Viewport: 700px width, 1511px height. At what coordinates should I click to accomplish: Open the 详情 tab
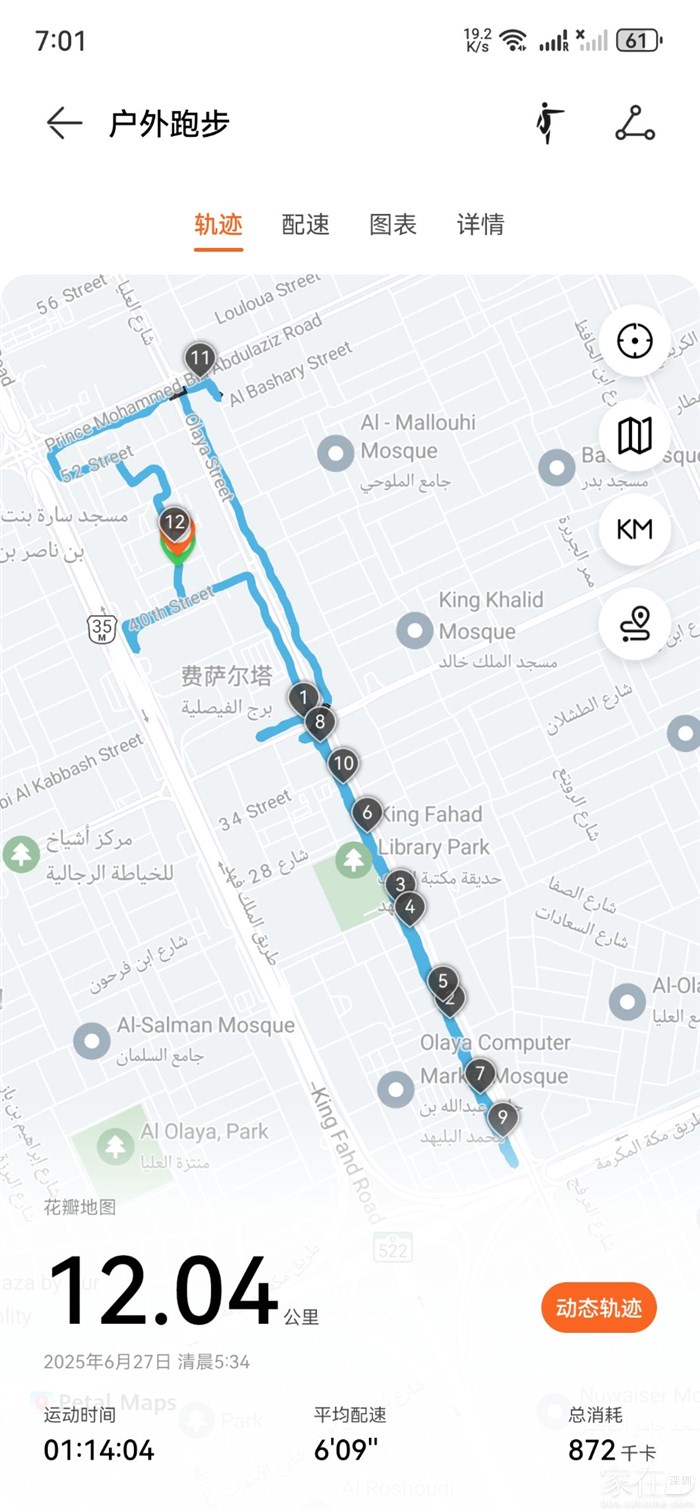pos(481,225)
